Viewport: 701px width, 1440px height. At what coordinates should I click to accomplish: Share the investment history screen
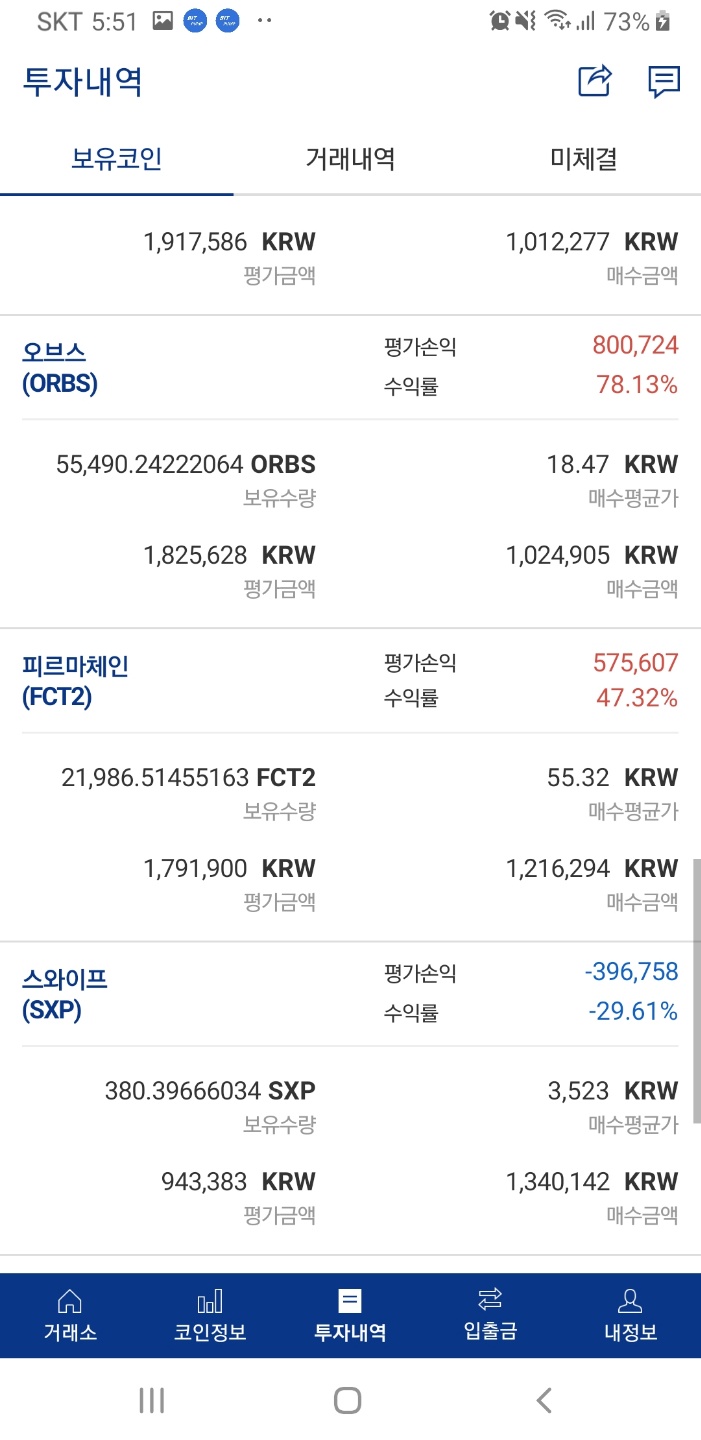(595, 81)
